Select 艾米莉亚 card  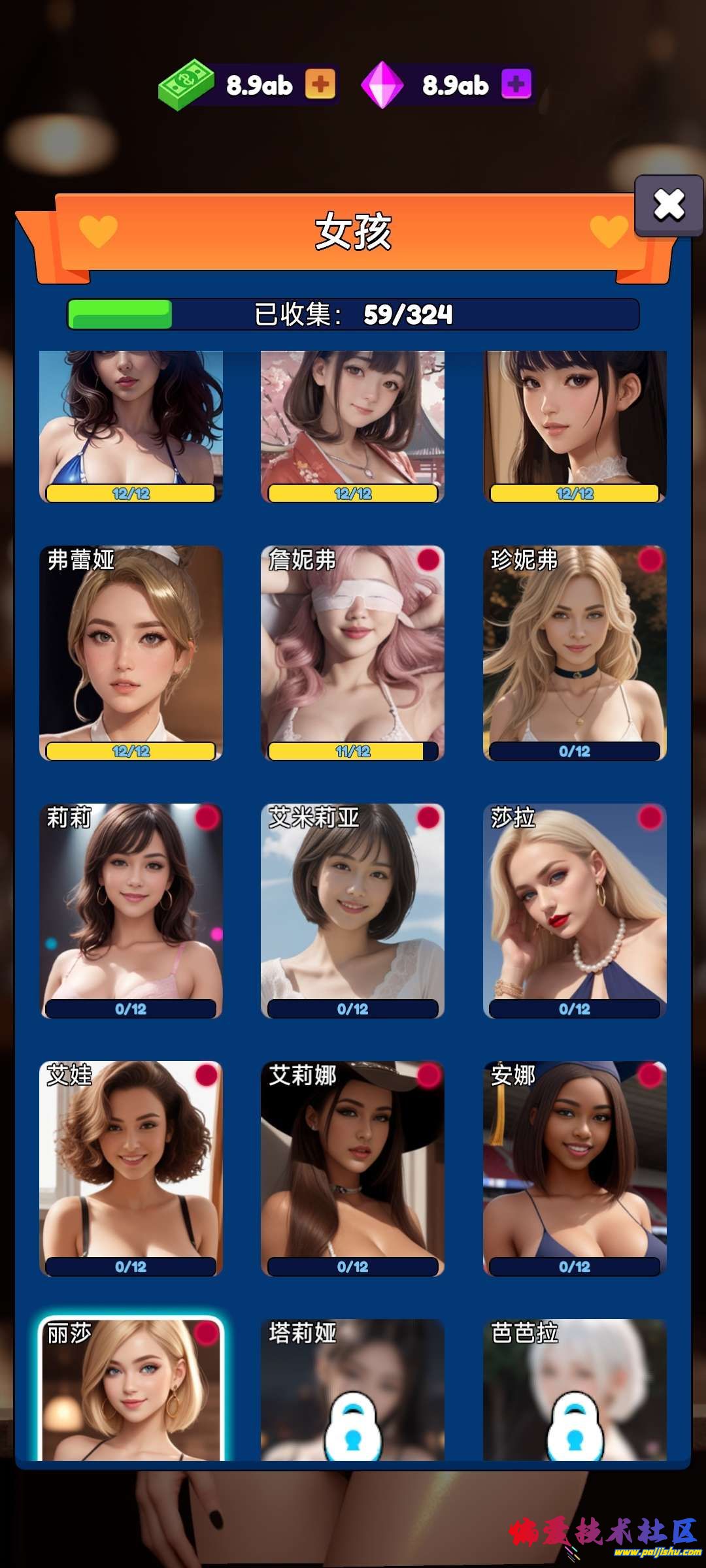pos(352,910)
